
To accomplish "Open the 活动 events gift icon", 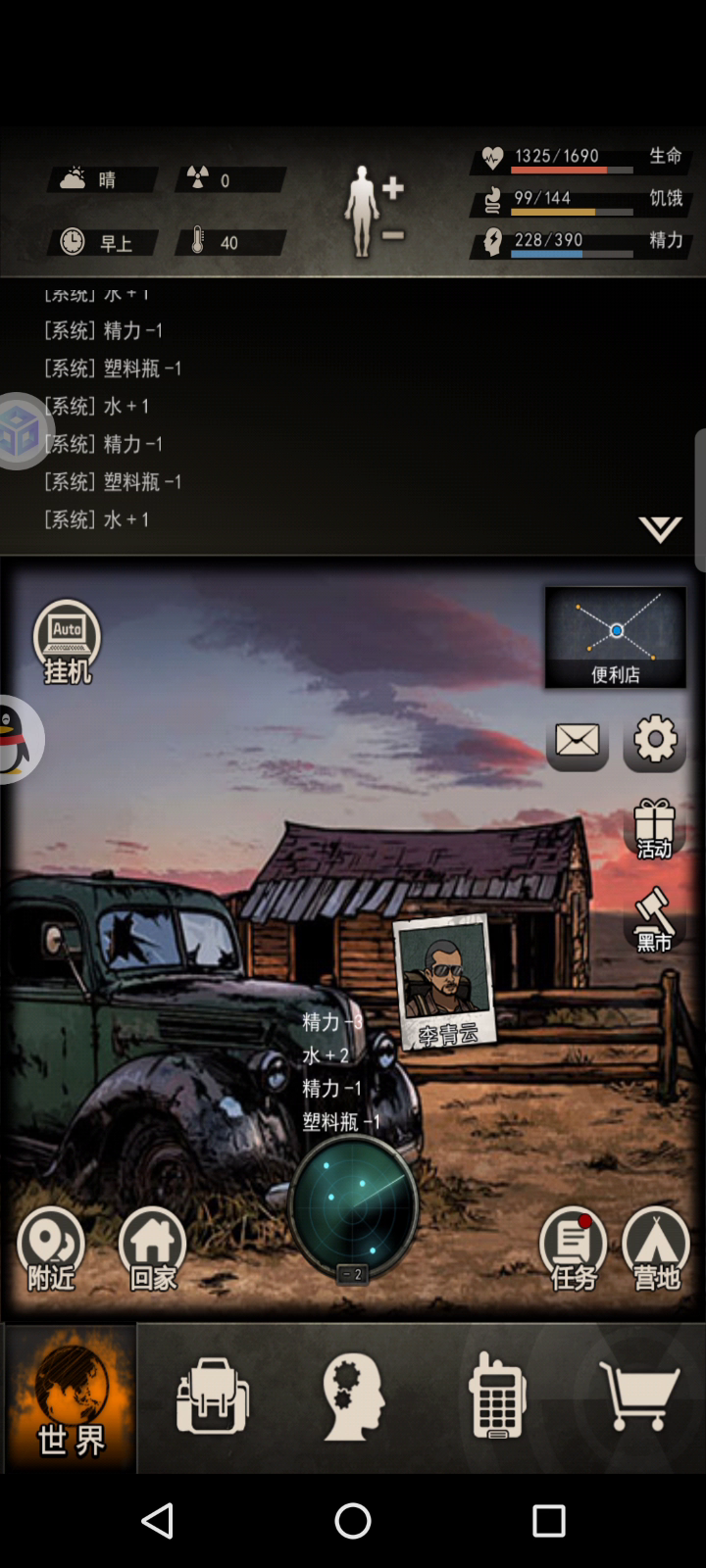I will [x=654, y=830].
